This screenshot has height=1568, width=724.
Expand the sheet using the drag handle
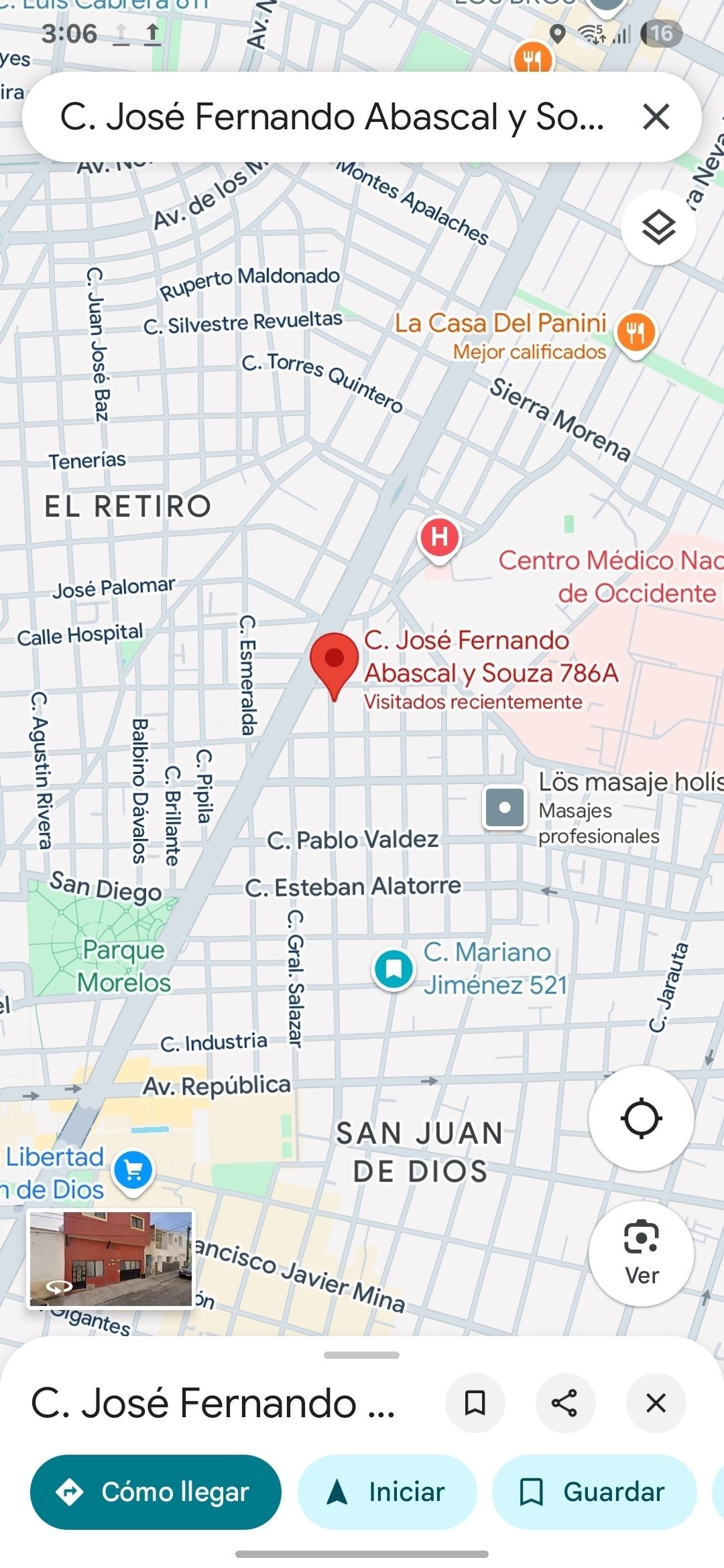click(361, 1355)
